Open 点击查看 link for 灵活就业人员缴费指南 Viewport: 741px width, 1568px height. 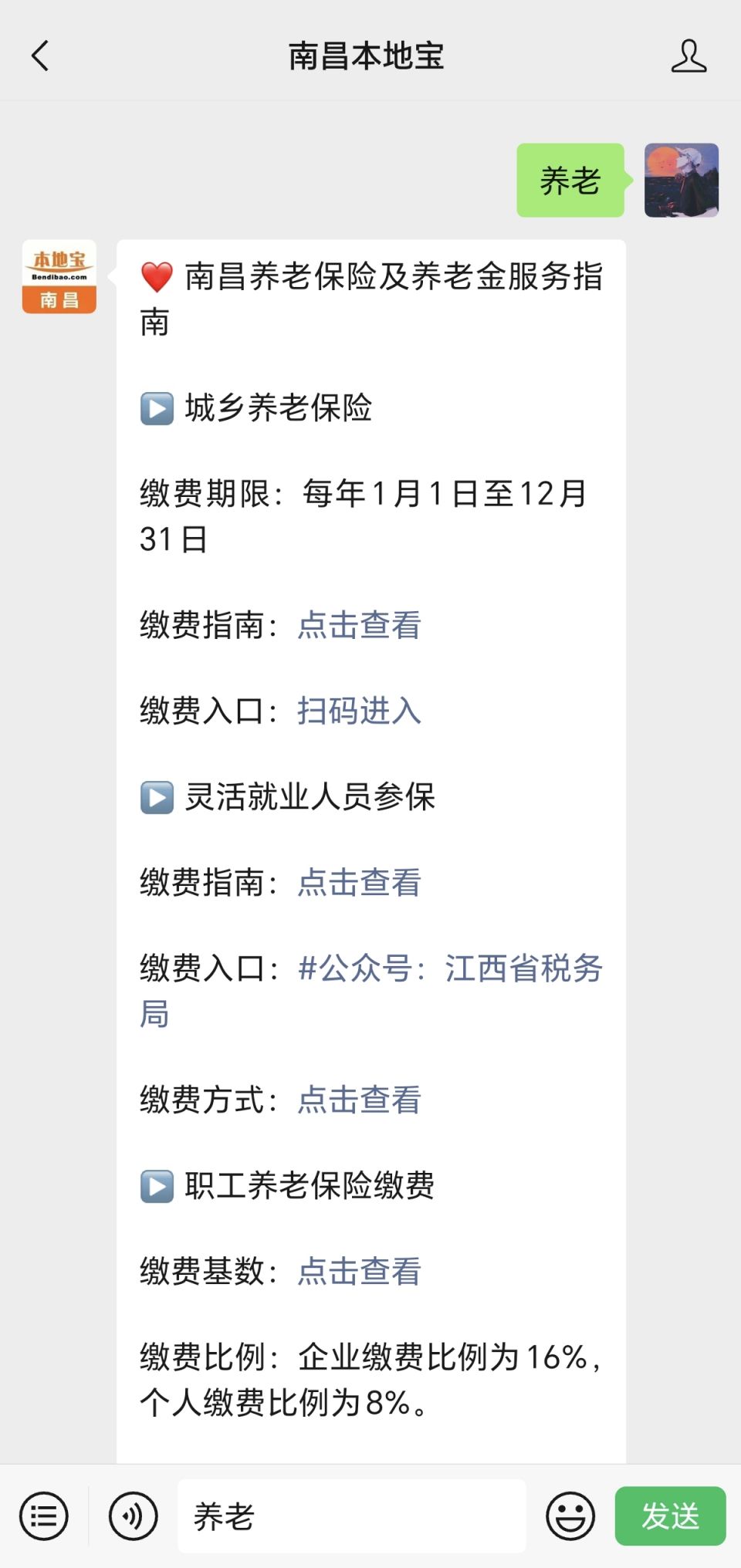pos(359,882)
